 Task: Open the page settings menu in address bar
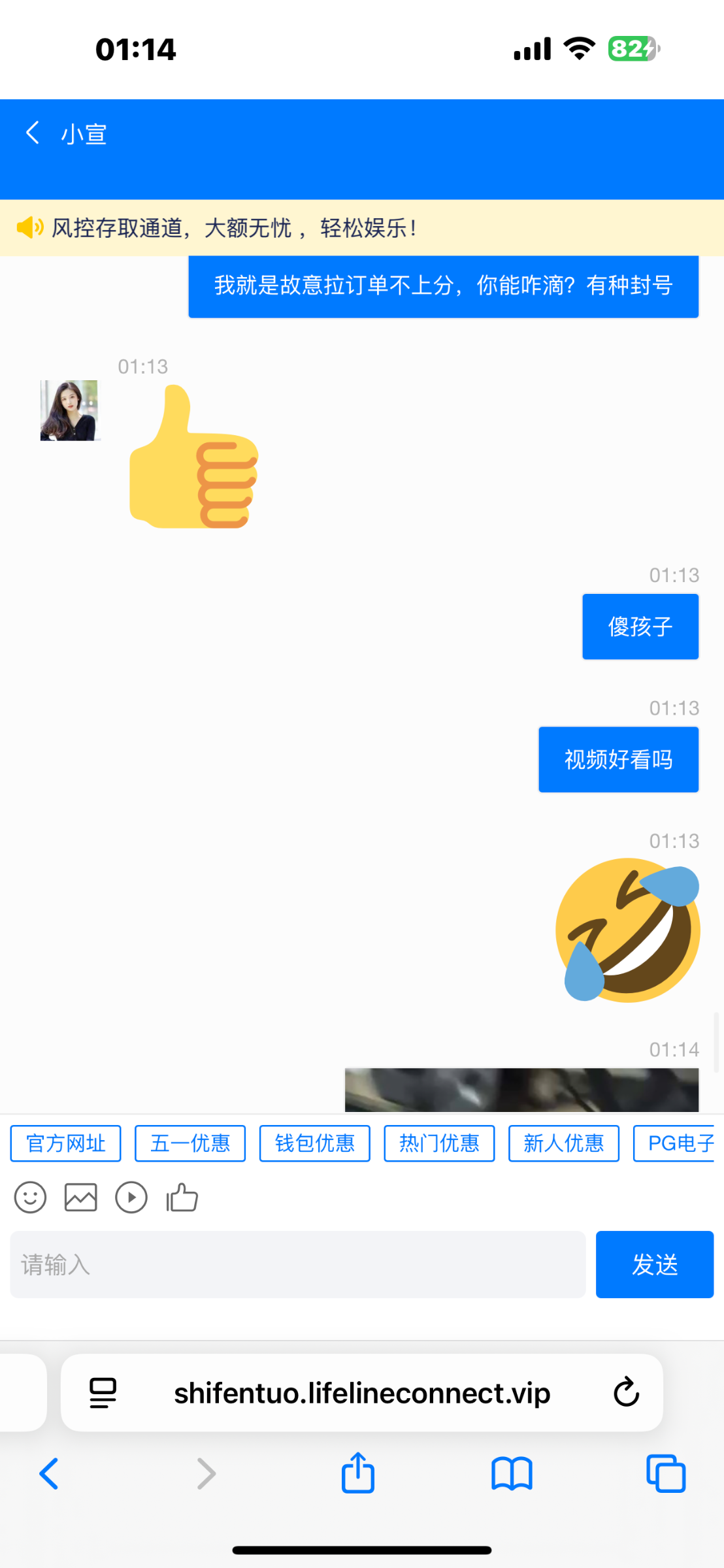103,1392
